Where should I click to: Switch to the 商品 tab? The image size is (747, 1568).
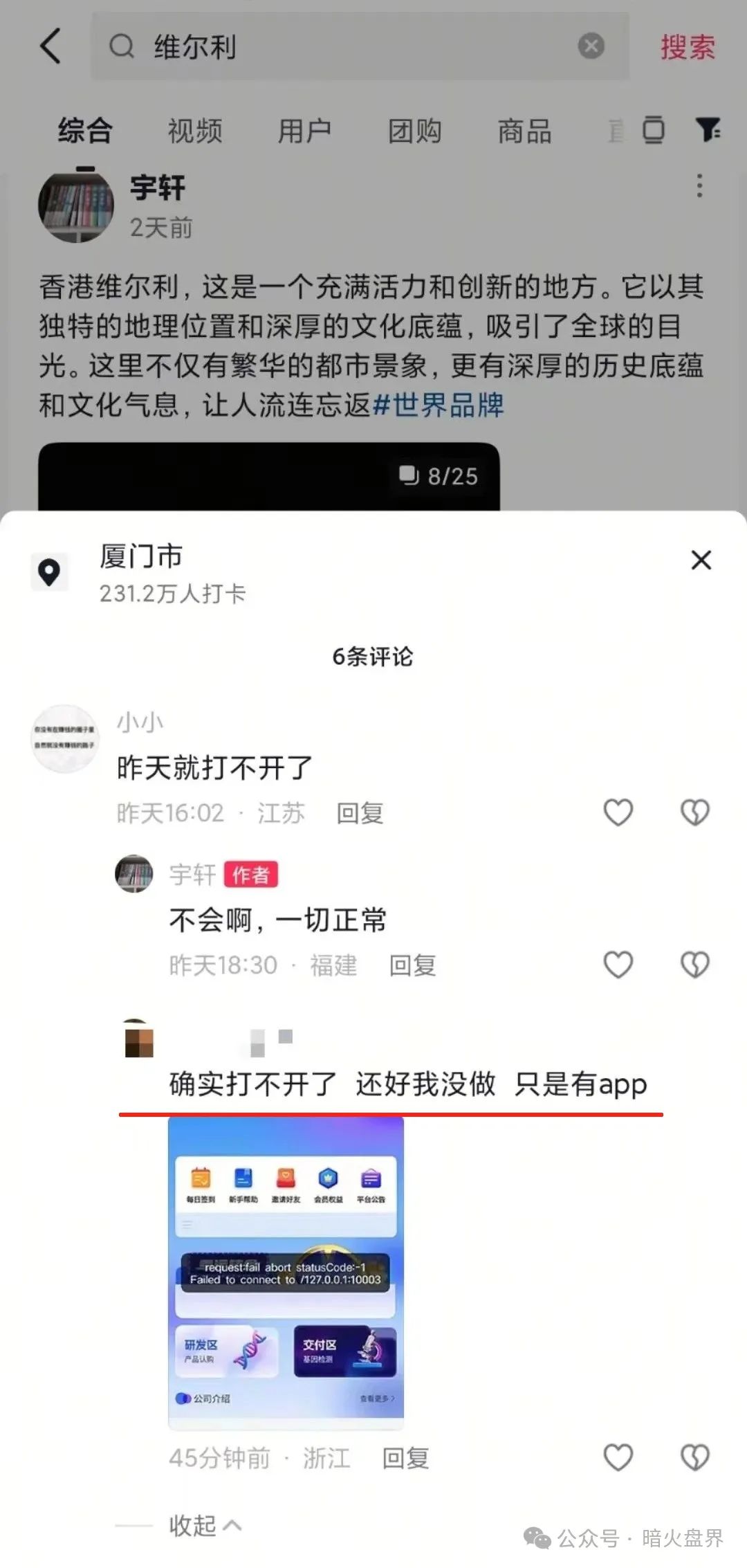(524, 131)
